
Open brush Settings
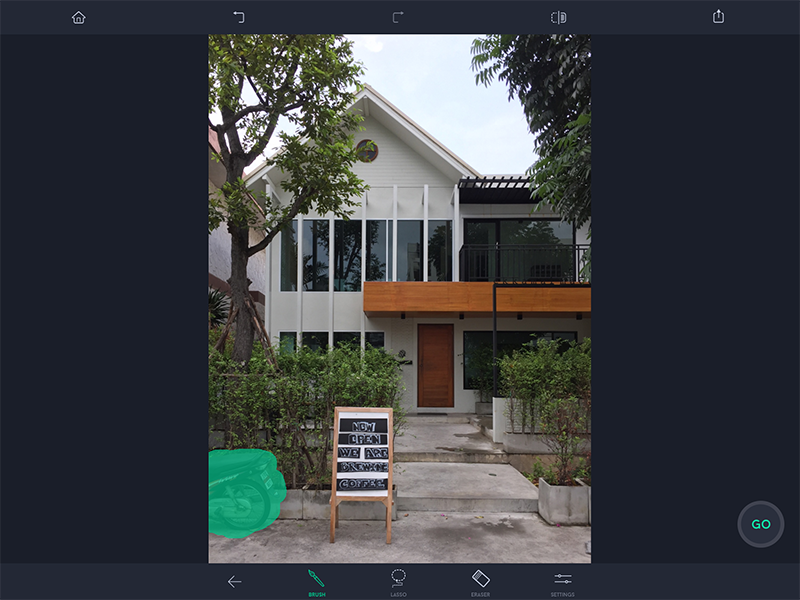[562, 581]
